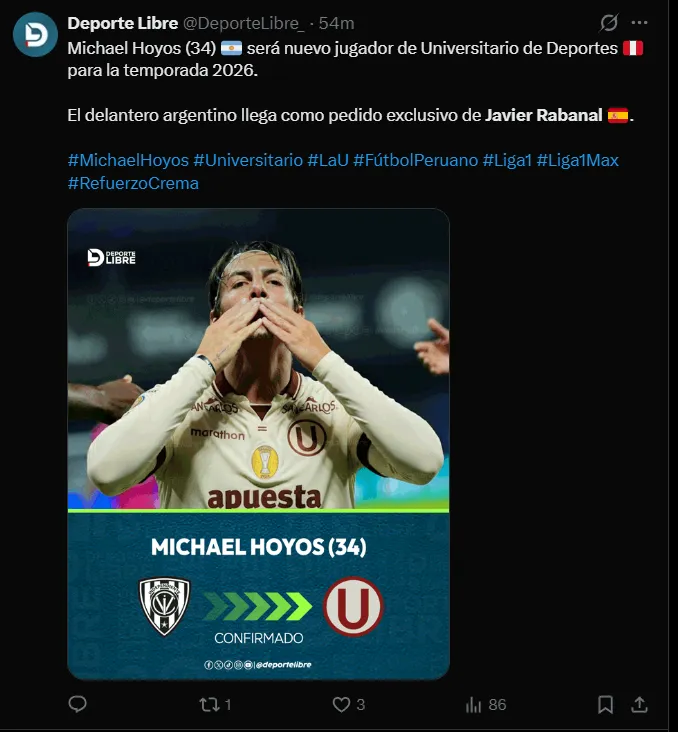Image resolution: width=678 pixels, height=732 pixels.
Task: Open the #Liga1Max hashtag
Action: pos(585,160)
